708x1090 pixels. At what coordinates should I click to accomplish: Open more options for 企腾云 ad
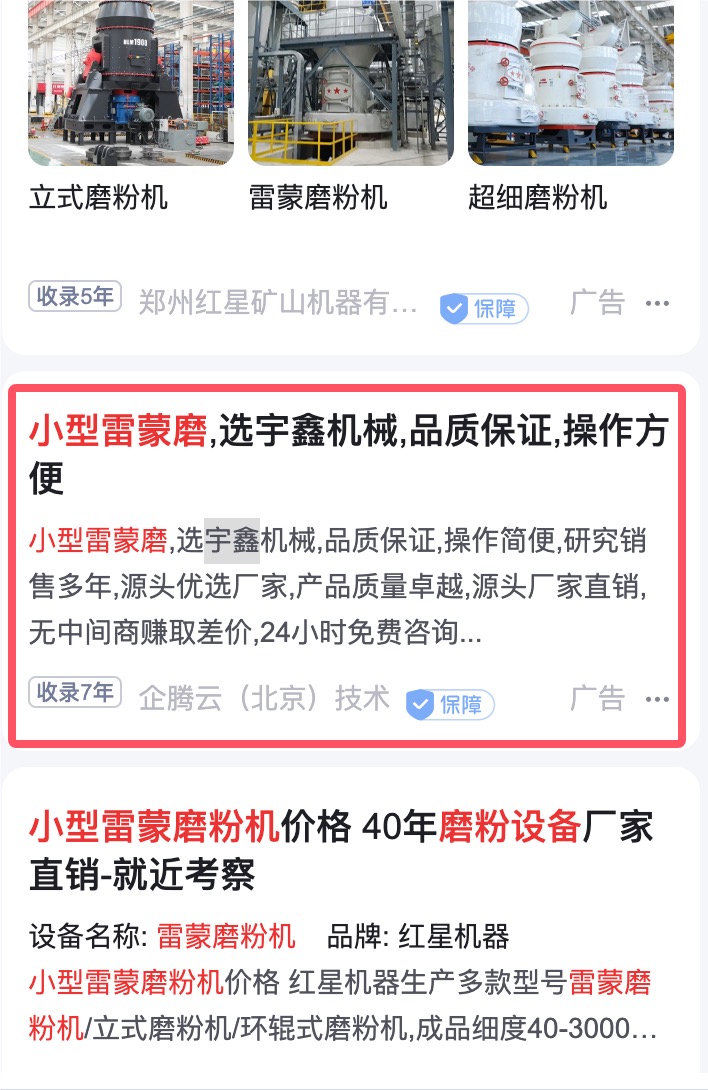(x=657, y=699)
